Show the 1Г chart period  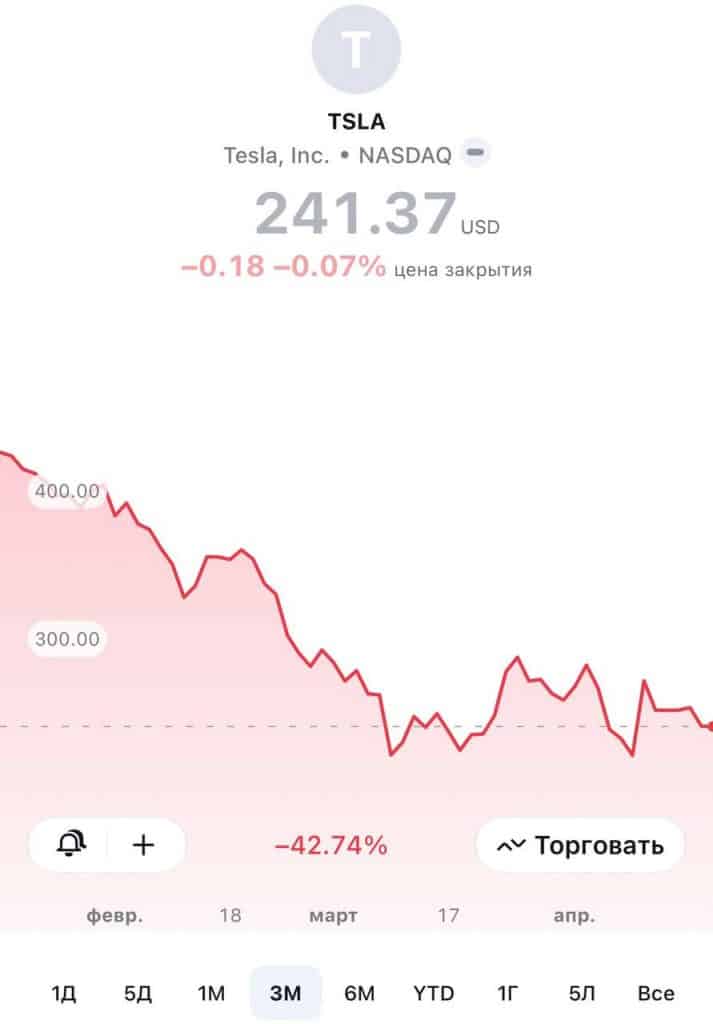coord(508,993)
